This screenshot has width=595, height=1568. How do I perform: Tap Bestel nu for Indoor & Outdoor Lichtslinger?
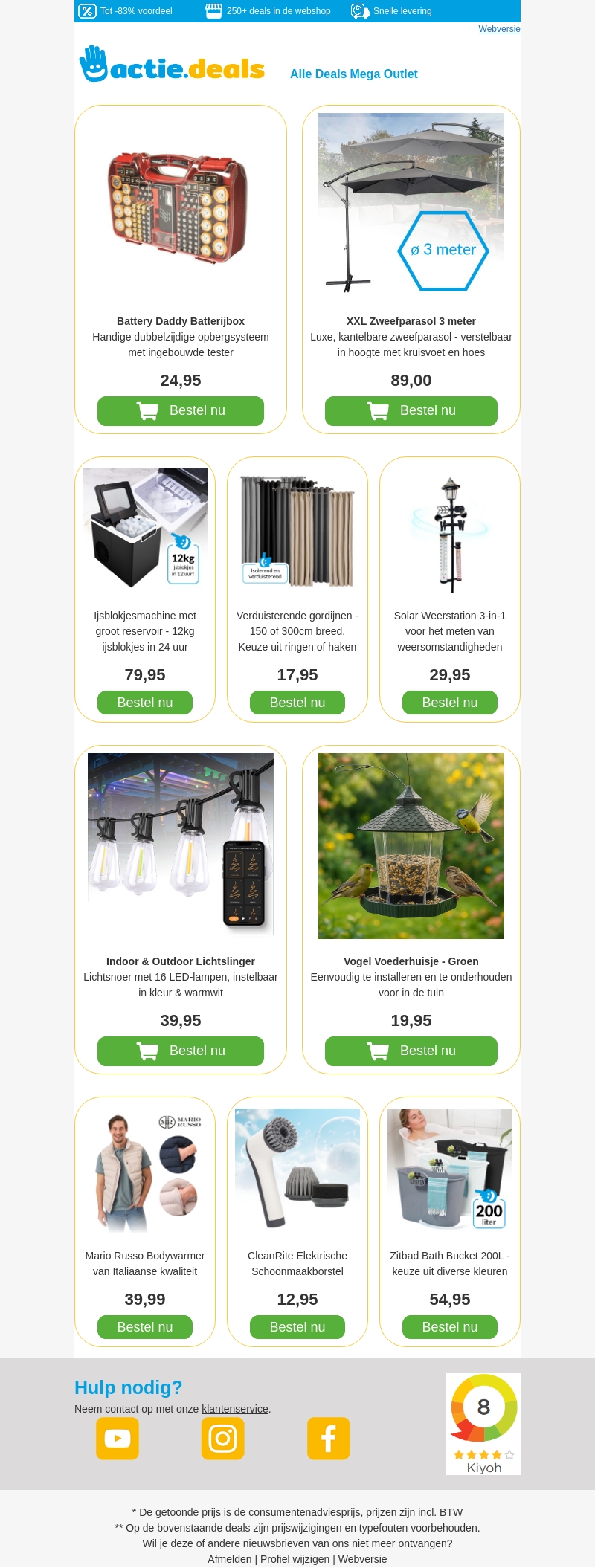(x=181, y=1051)
